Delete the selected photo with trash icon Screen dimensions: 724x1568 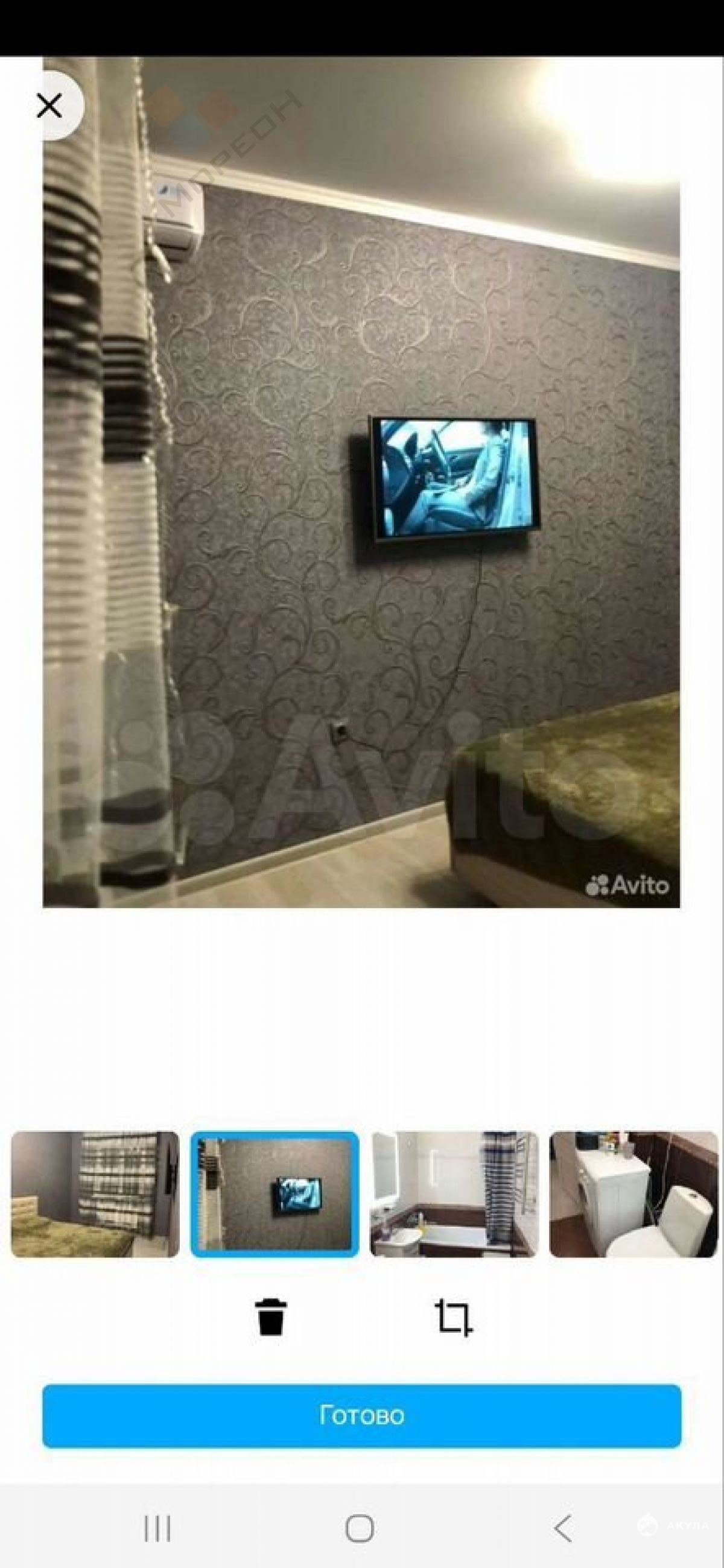click(270, 1317)
